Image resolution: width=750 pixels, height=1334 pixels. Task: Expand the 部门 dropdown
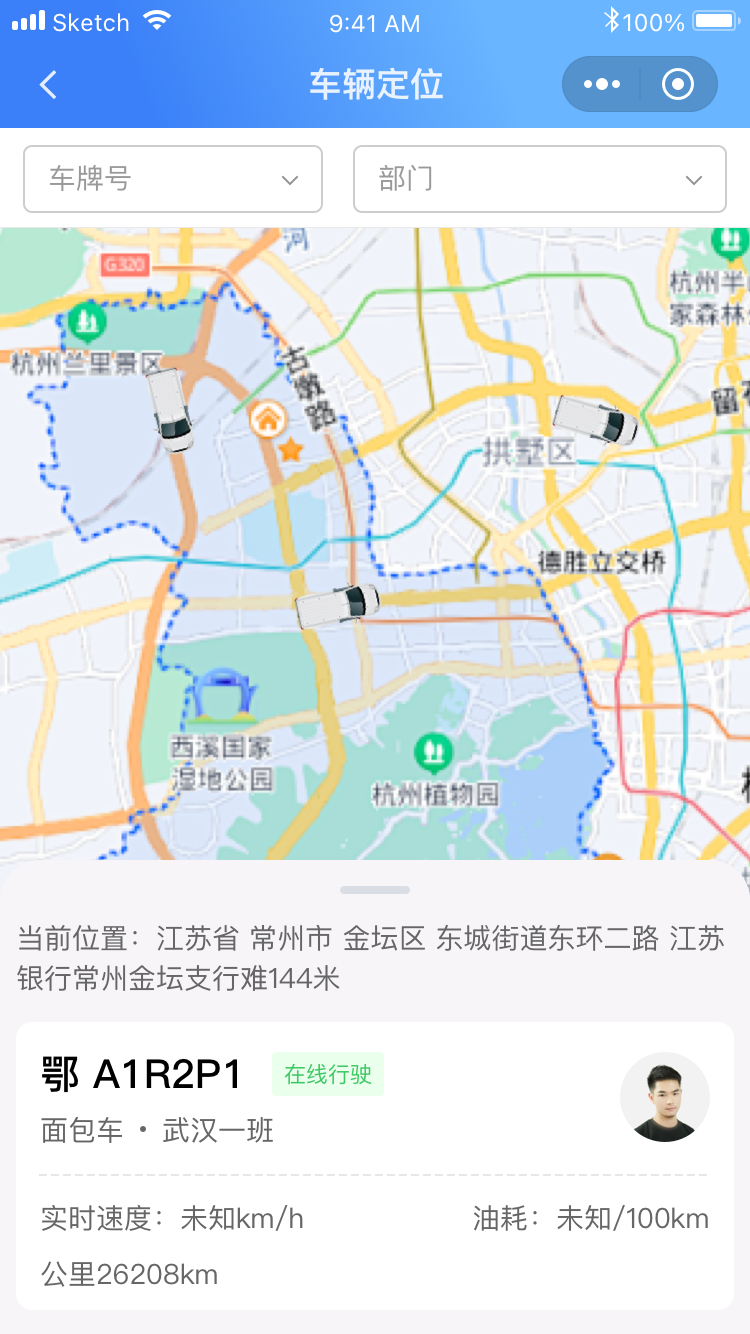(x=539, y=179)
